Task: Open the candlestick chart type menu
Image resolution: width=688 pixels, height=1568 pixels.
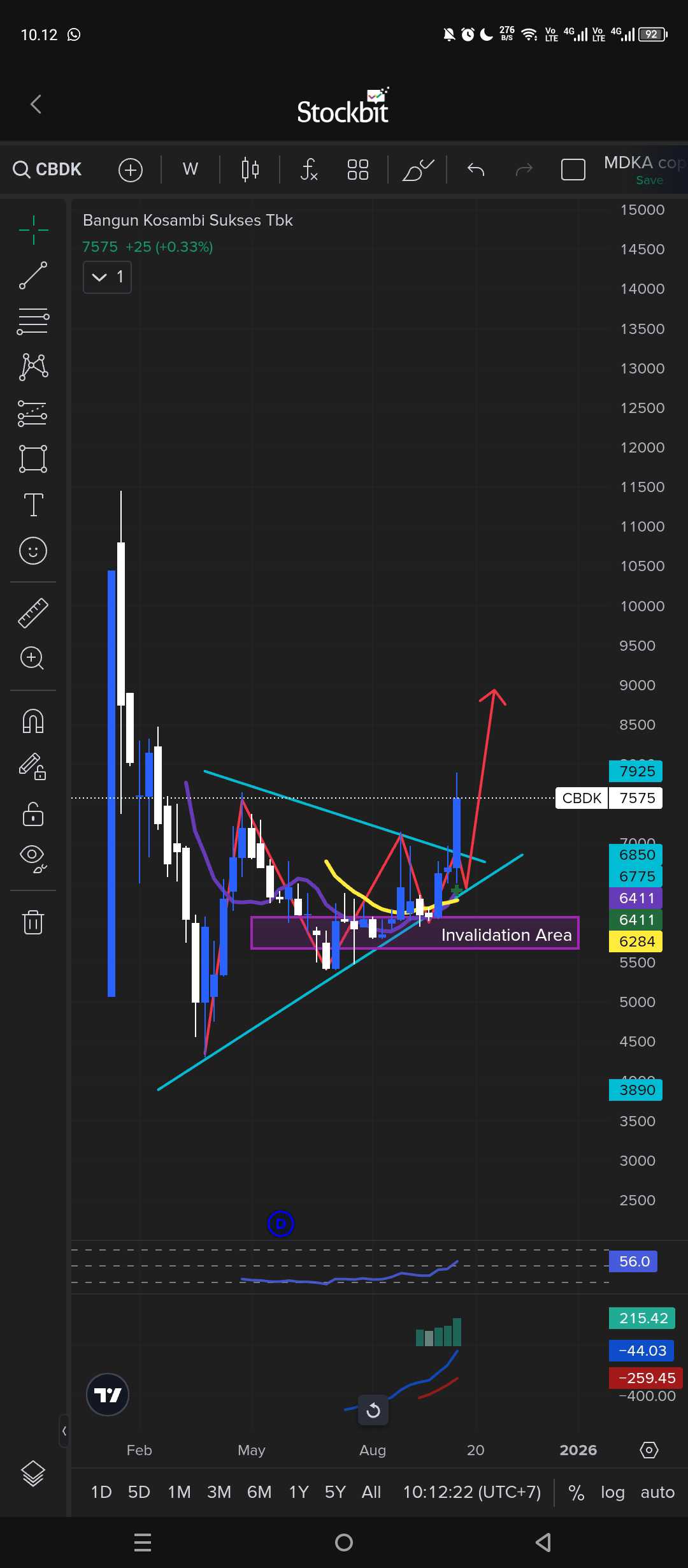Action: pos(250,170)
